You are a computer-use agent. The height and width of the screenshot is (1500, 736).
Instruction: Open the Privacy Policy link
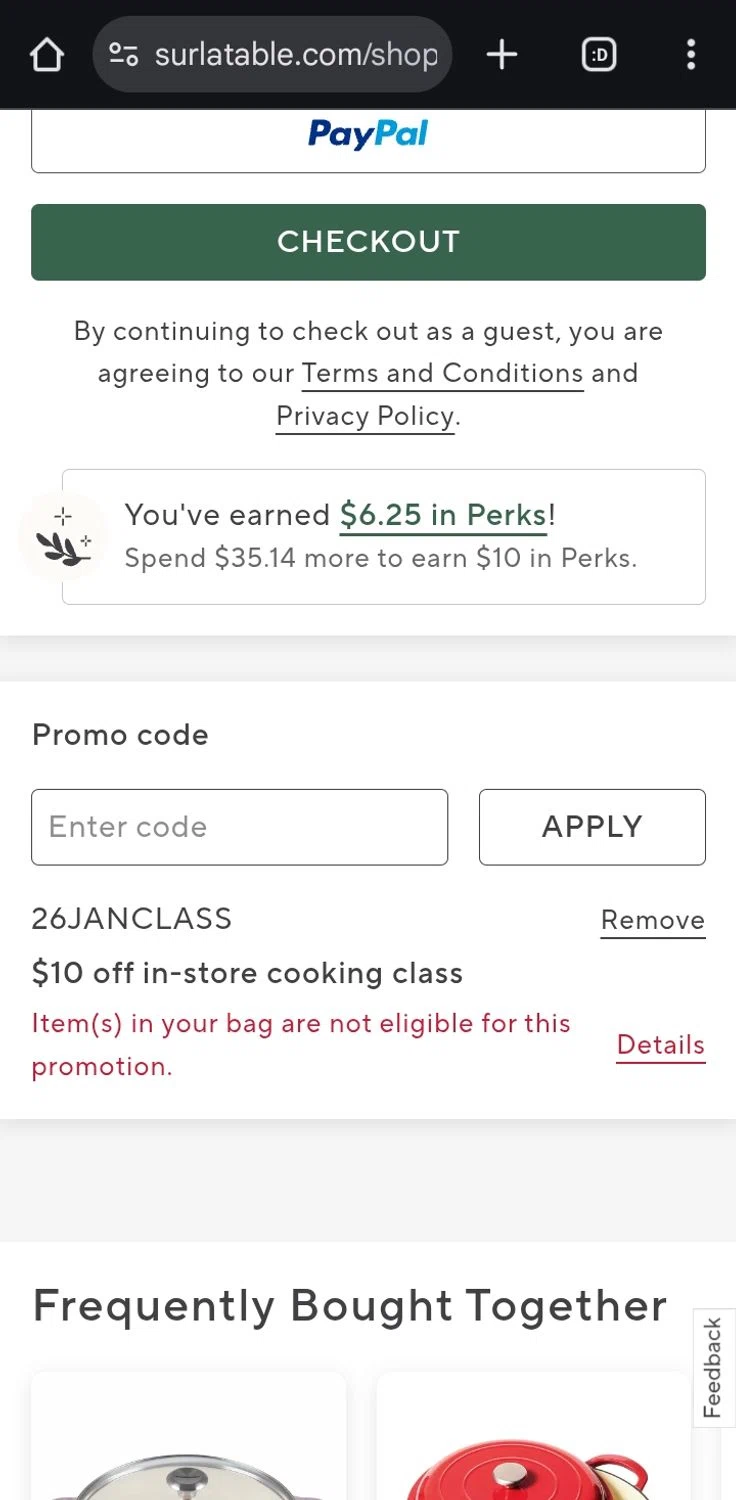pyautogui.click(x=365, y=416)
